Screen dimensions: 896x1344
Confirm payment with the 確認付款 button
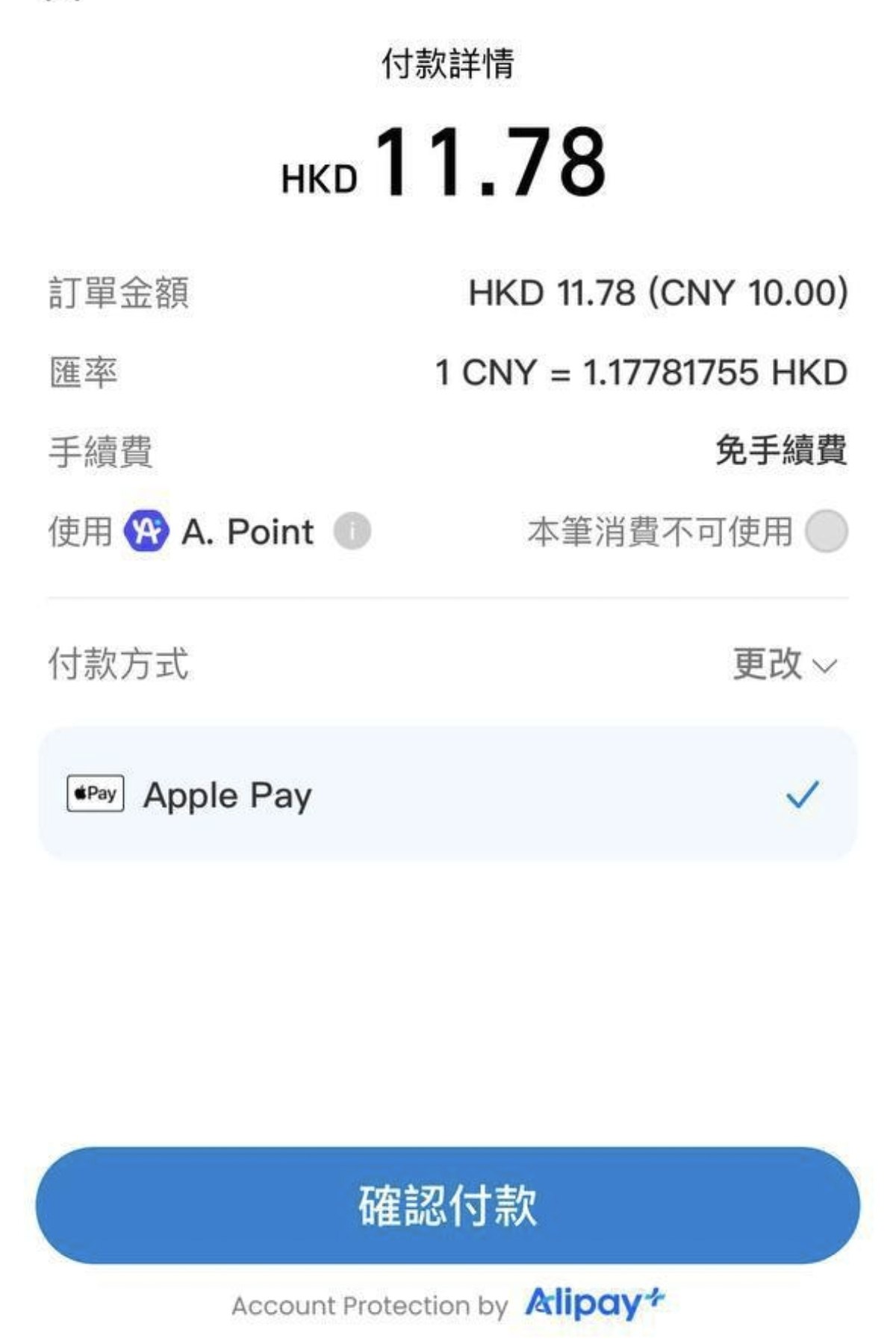[x=448, y=1205]
